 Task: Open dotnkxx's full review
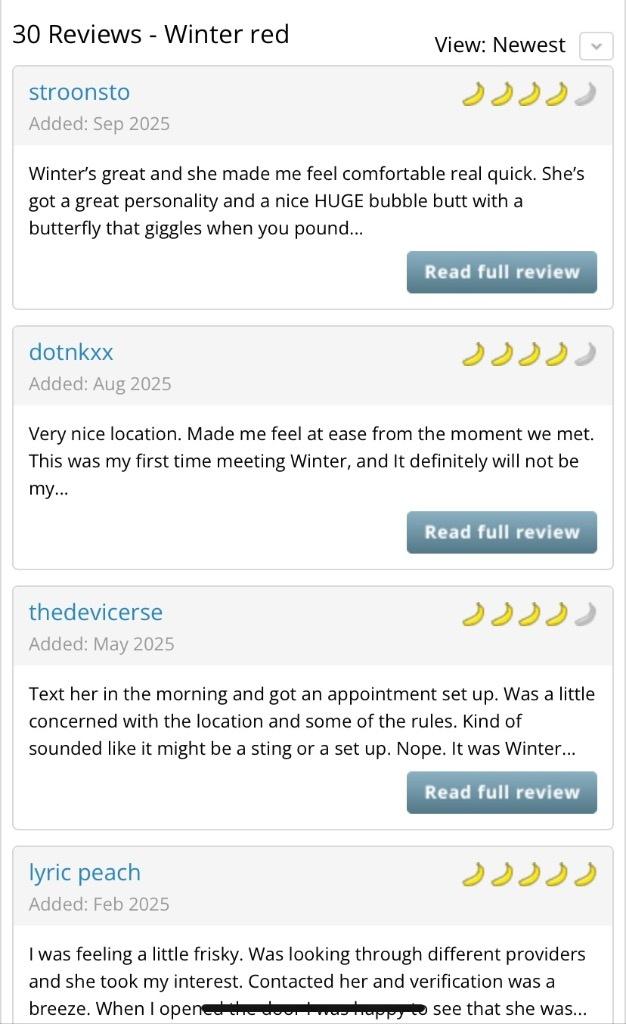click(501, 532)
